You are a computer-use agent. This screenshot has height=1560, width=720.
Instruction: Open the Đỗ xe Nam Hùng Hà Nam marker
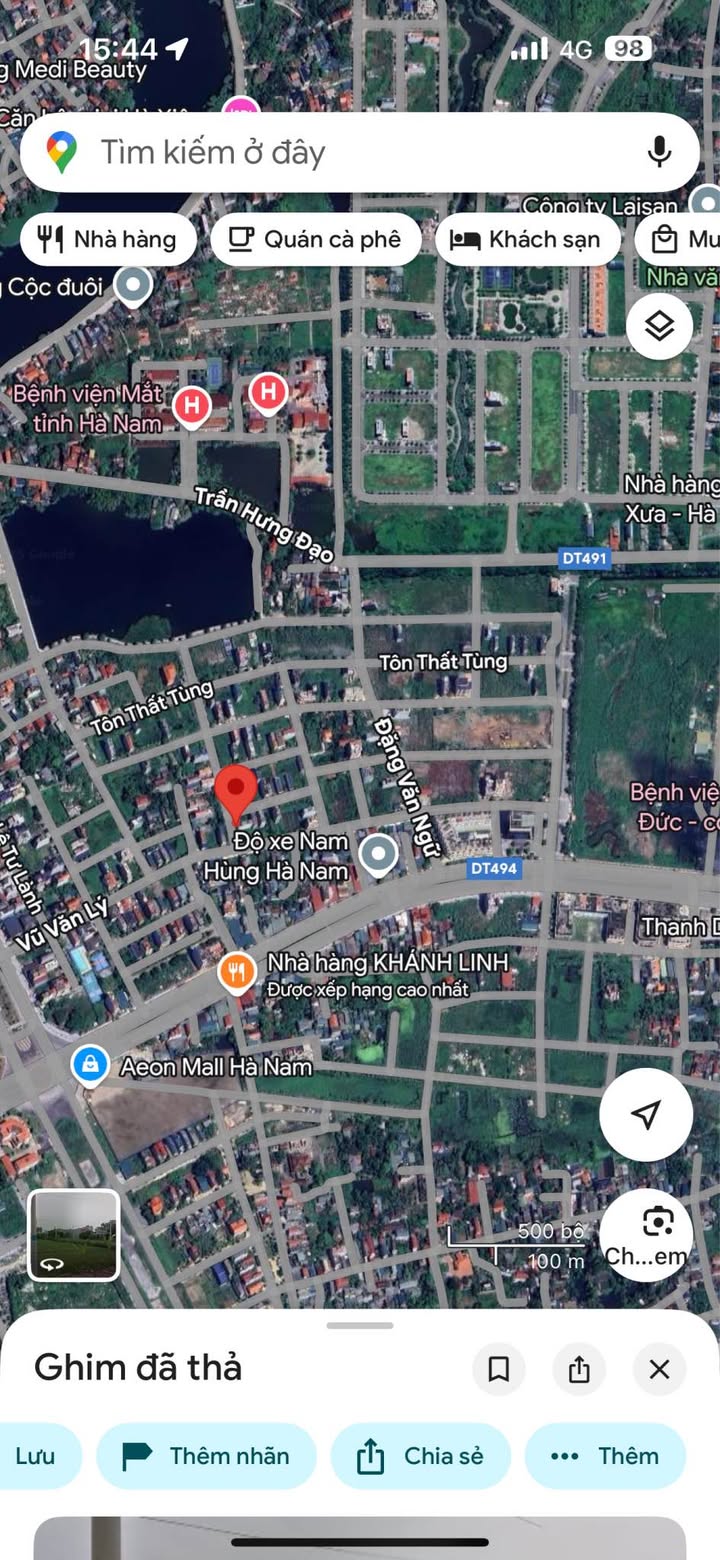click(x=378, y=854)
